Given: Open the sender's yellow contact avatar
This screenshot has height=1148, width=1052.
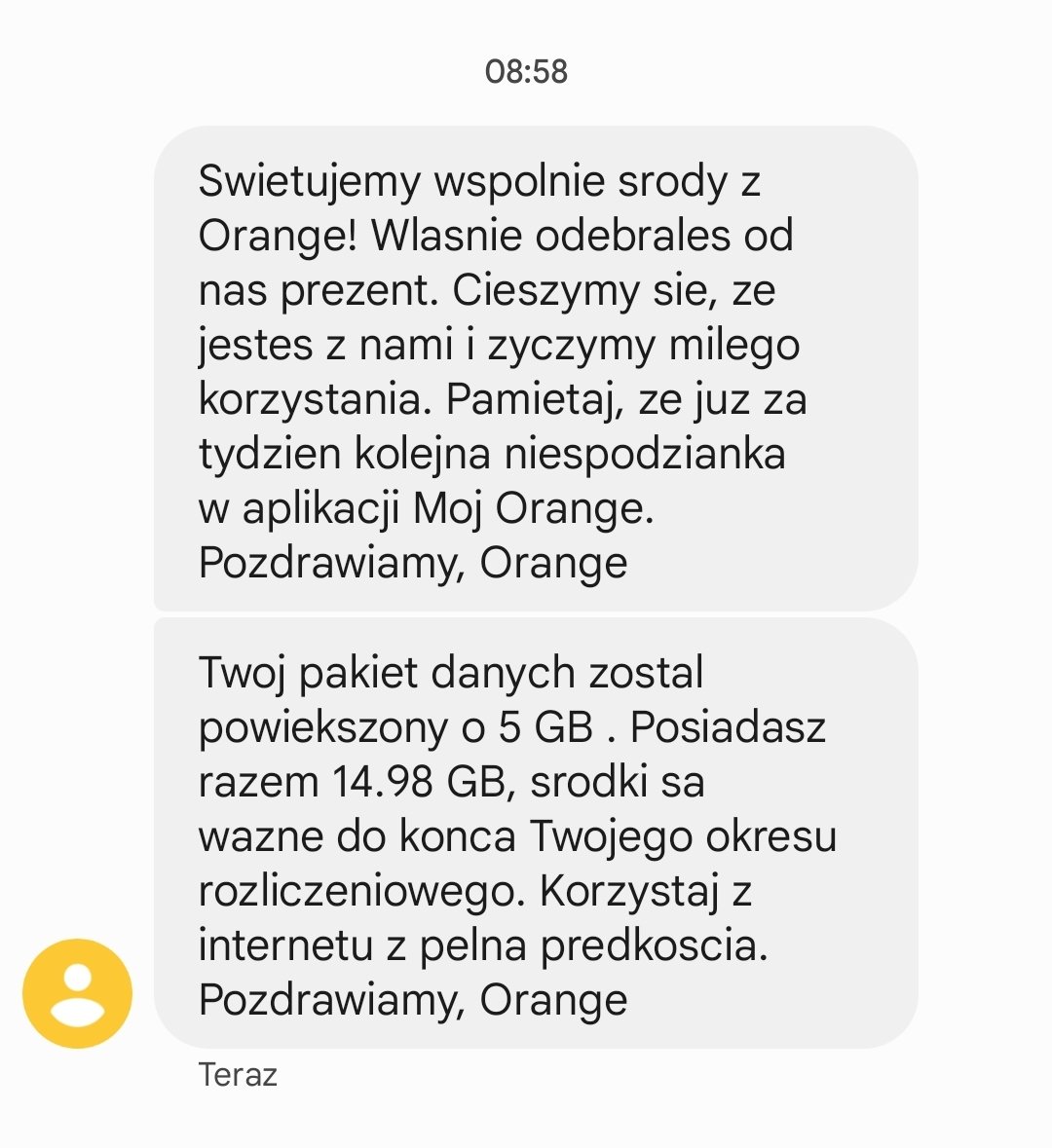Looking at the screenshot, I should click(x=77, y=993).
